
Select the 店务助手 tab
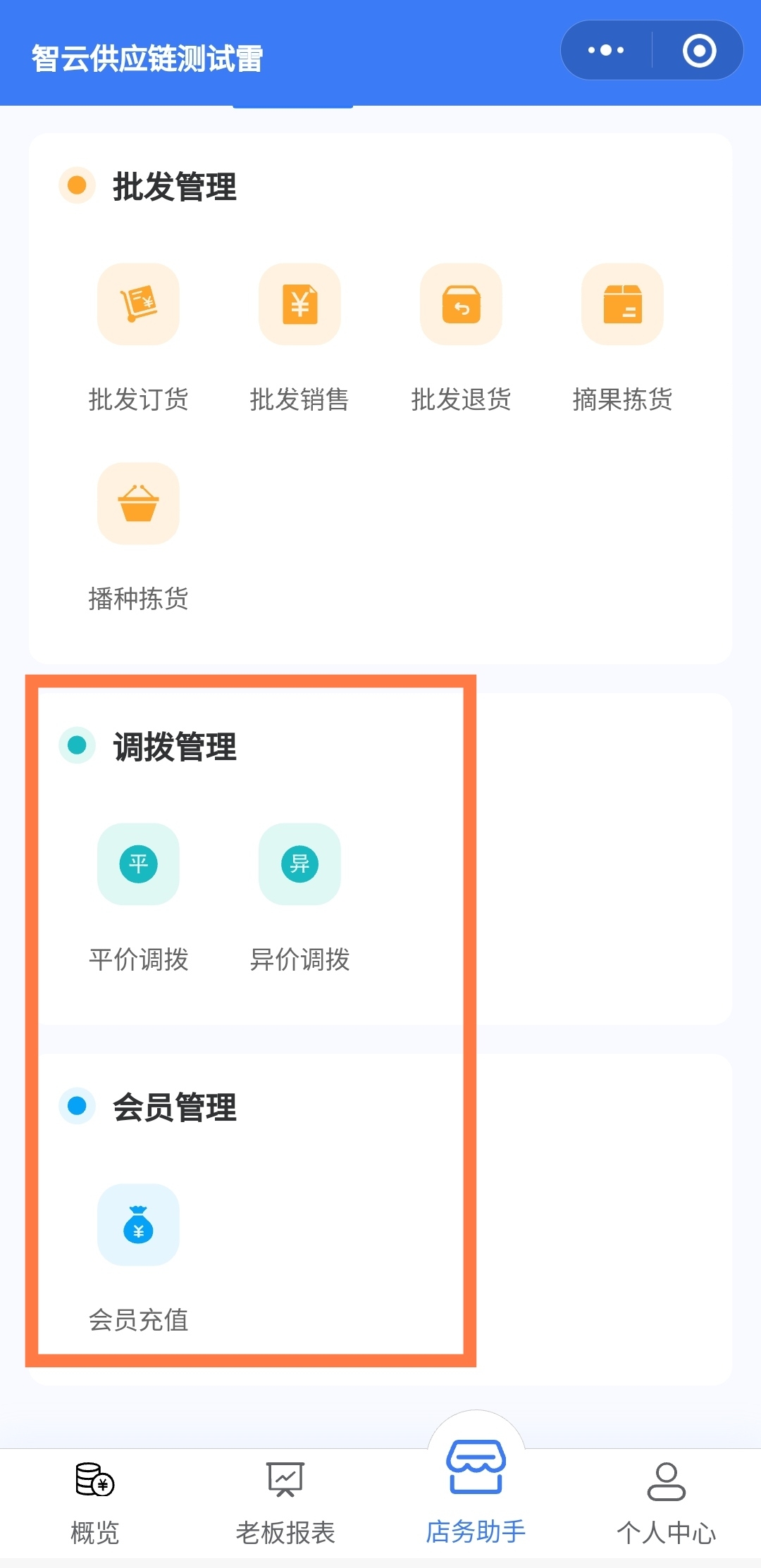pos(476,1493)
